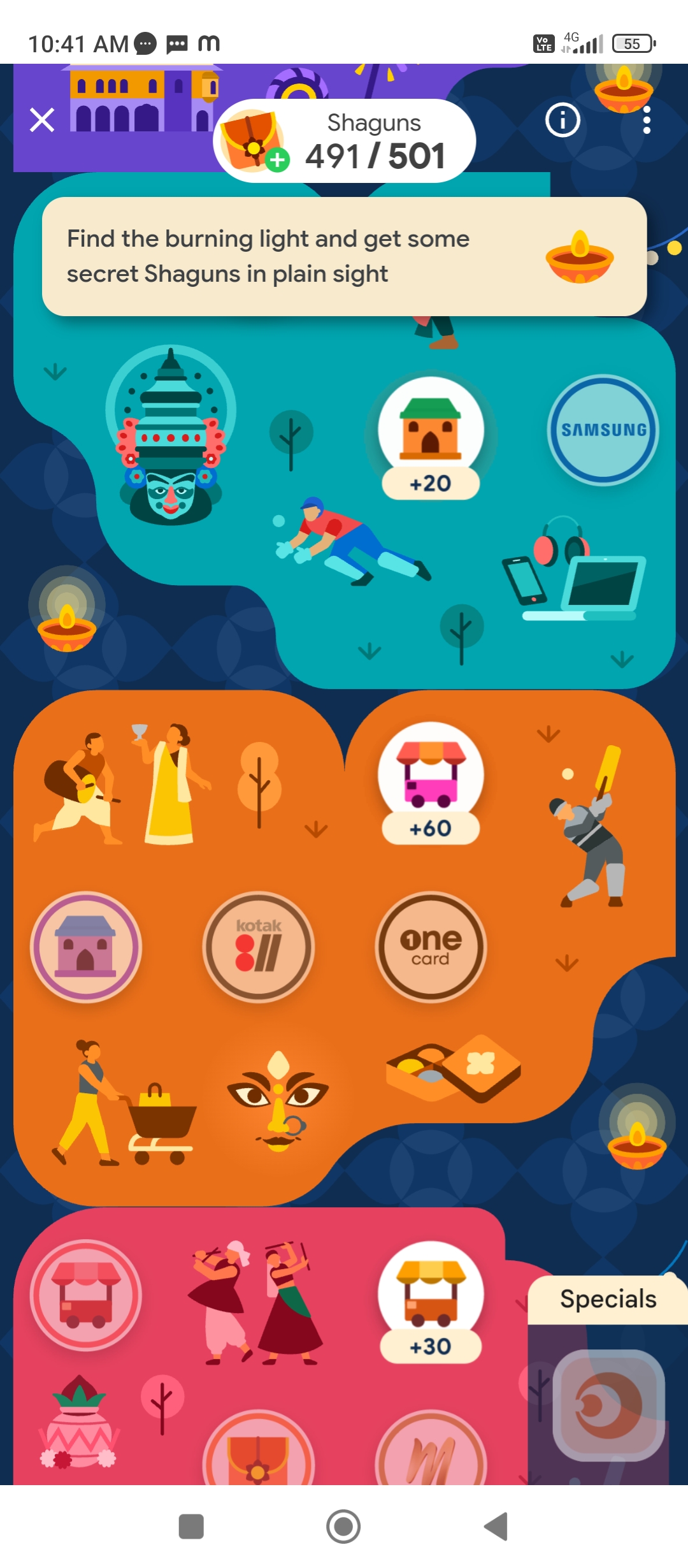
Task: Open the Kotak 811 badge
Action: [259, 947]
